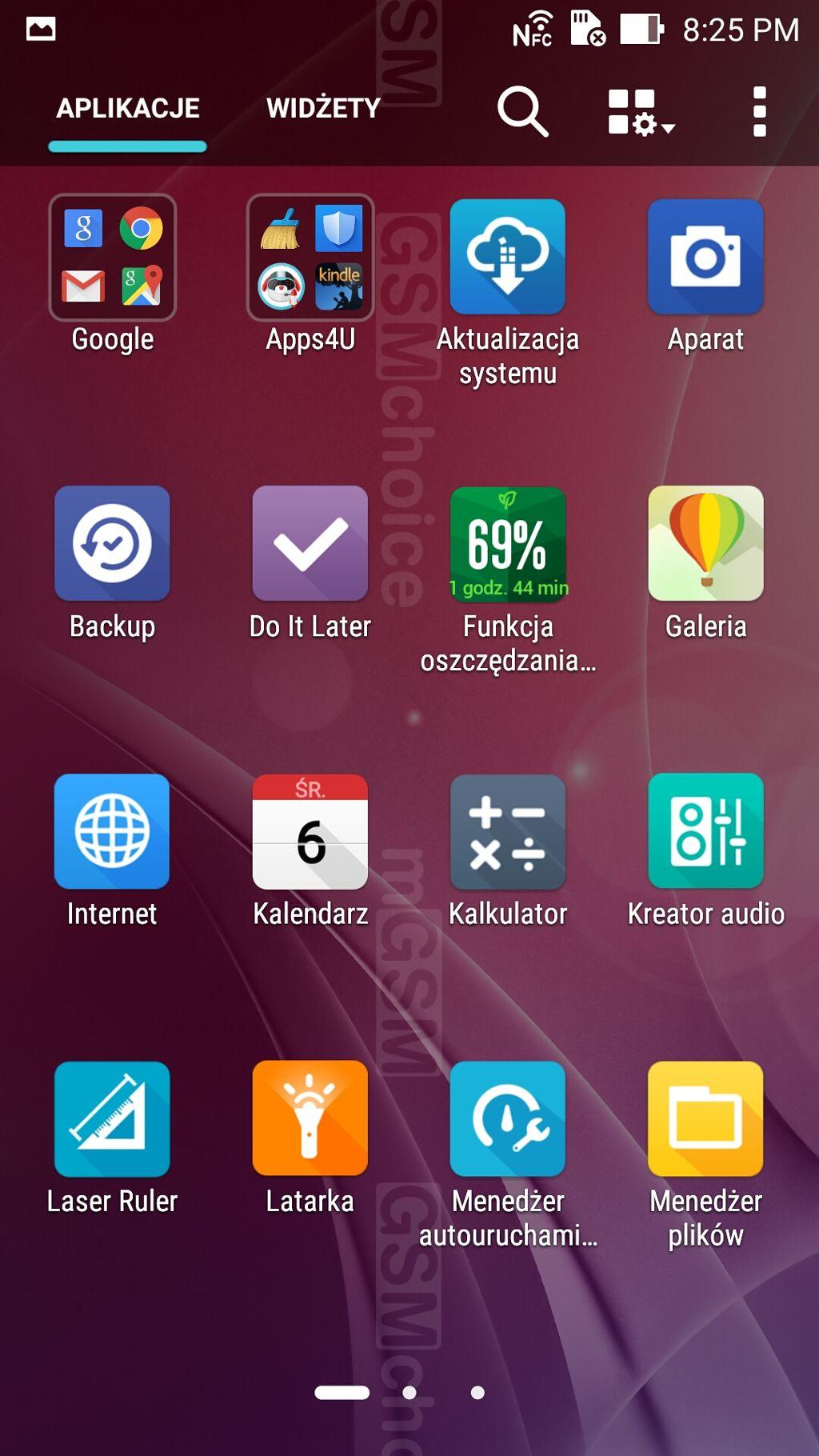Open the Apps4U folder
819x1456 pixels.
pyautogui.click(x=310, y=258)
